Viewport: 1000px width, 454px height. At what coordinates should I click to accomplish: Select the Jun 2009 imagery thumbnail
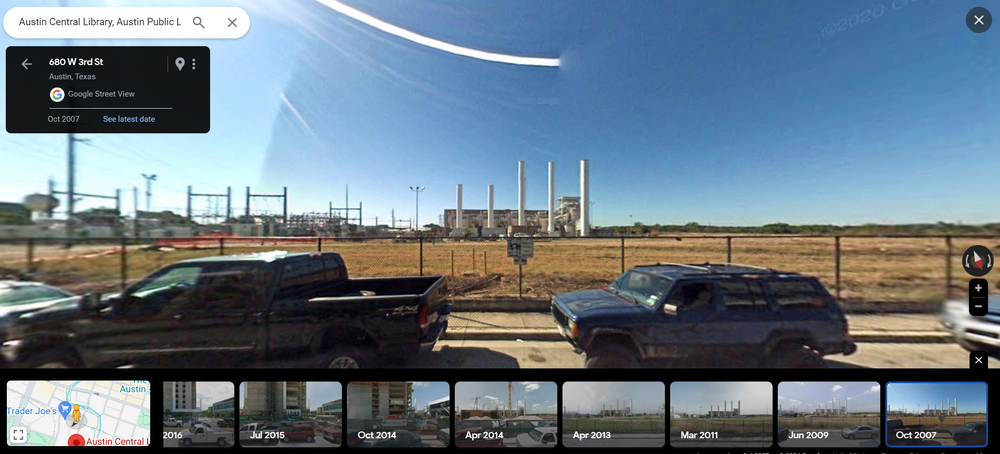click(x=828, y=413)
